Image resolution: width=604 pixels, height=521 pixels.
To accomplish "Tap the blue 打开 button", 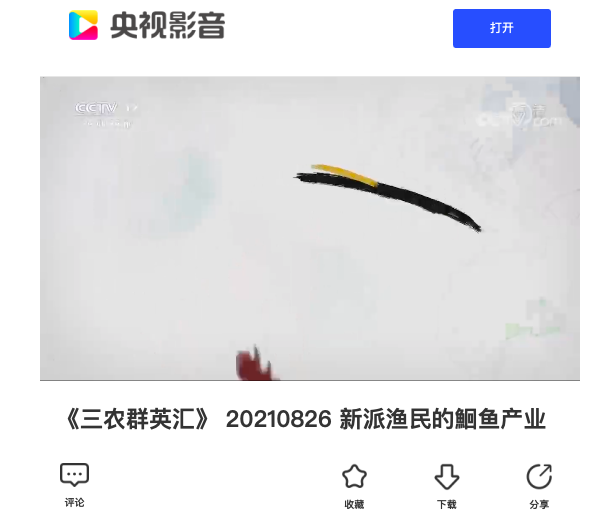I will point(501,28).
